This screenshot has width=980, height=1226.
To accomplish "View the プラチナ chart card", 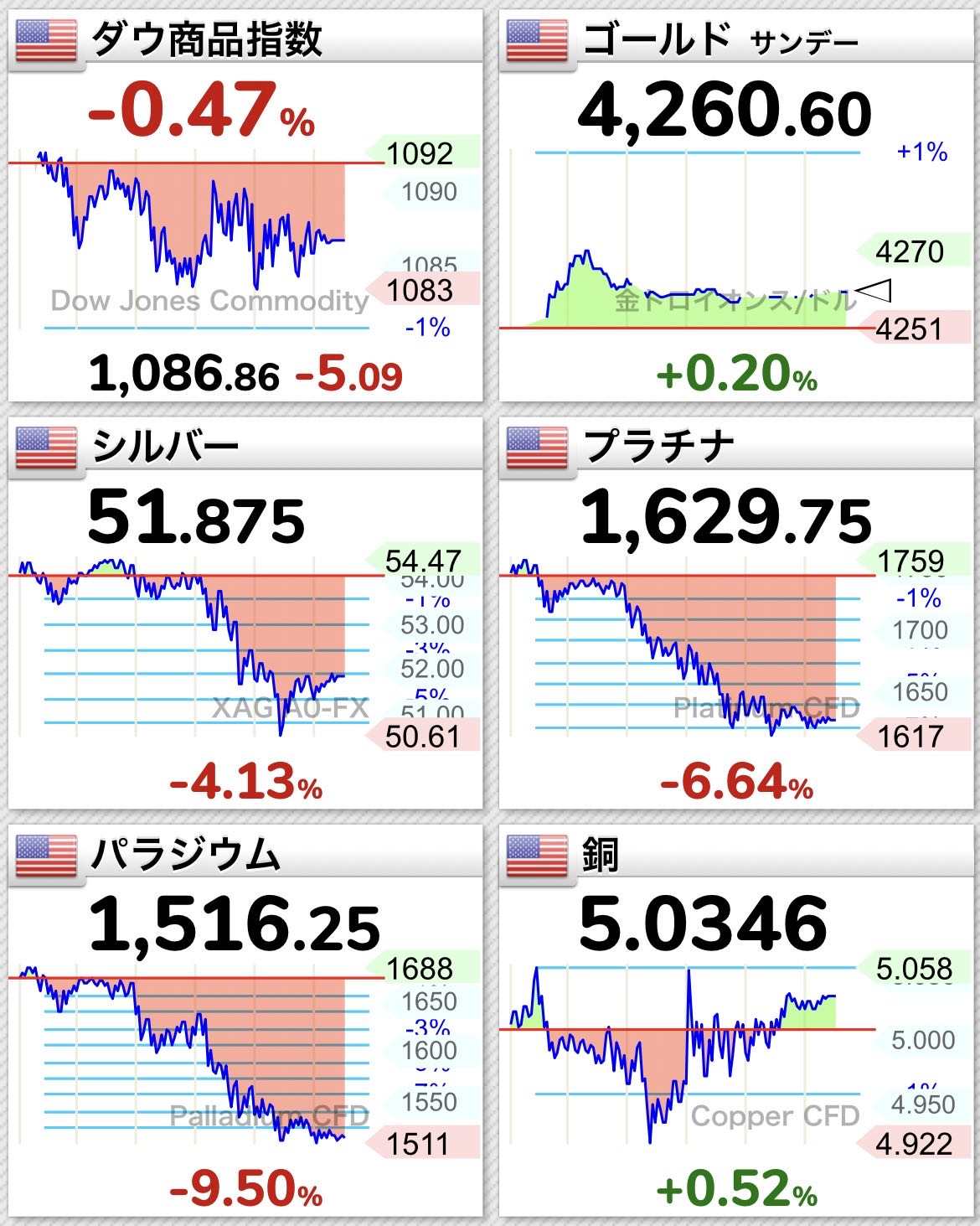I will [x=735, y=613].
